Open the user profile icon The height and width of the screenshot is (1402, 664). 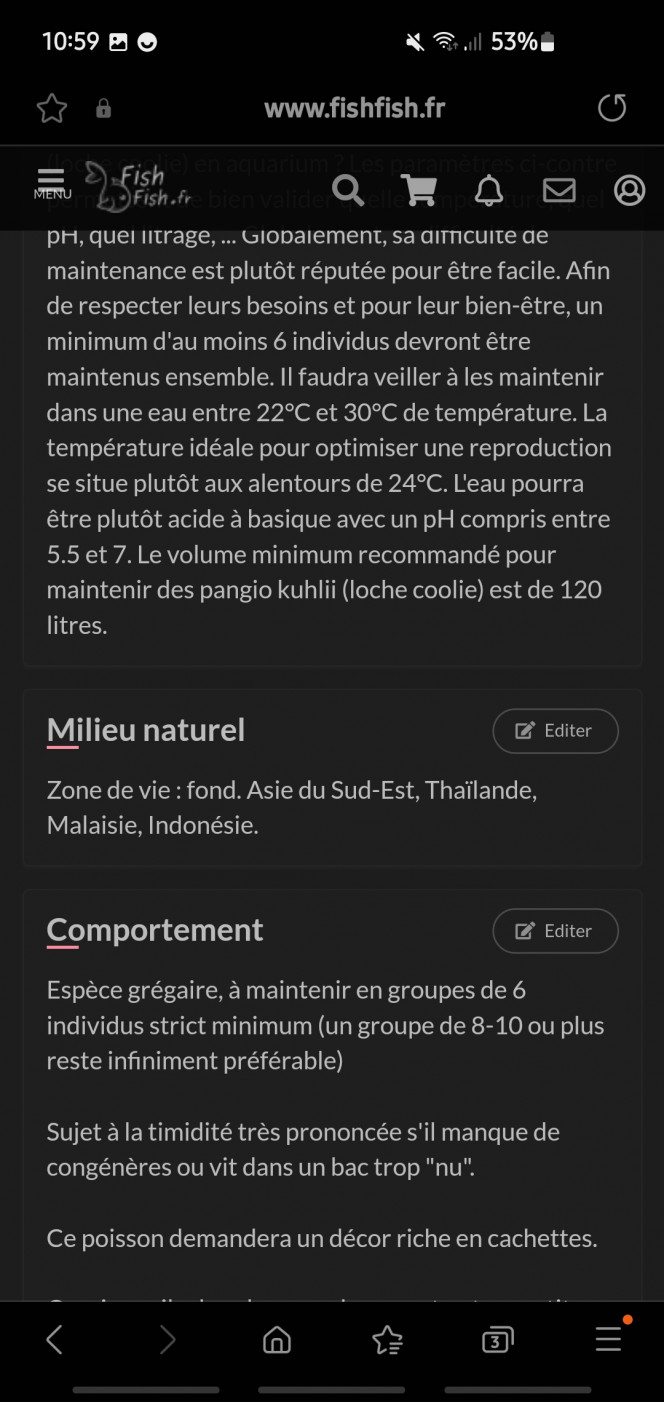point(629,189)
